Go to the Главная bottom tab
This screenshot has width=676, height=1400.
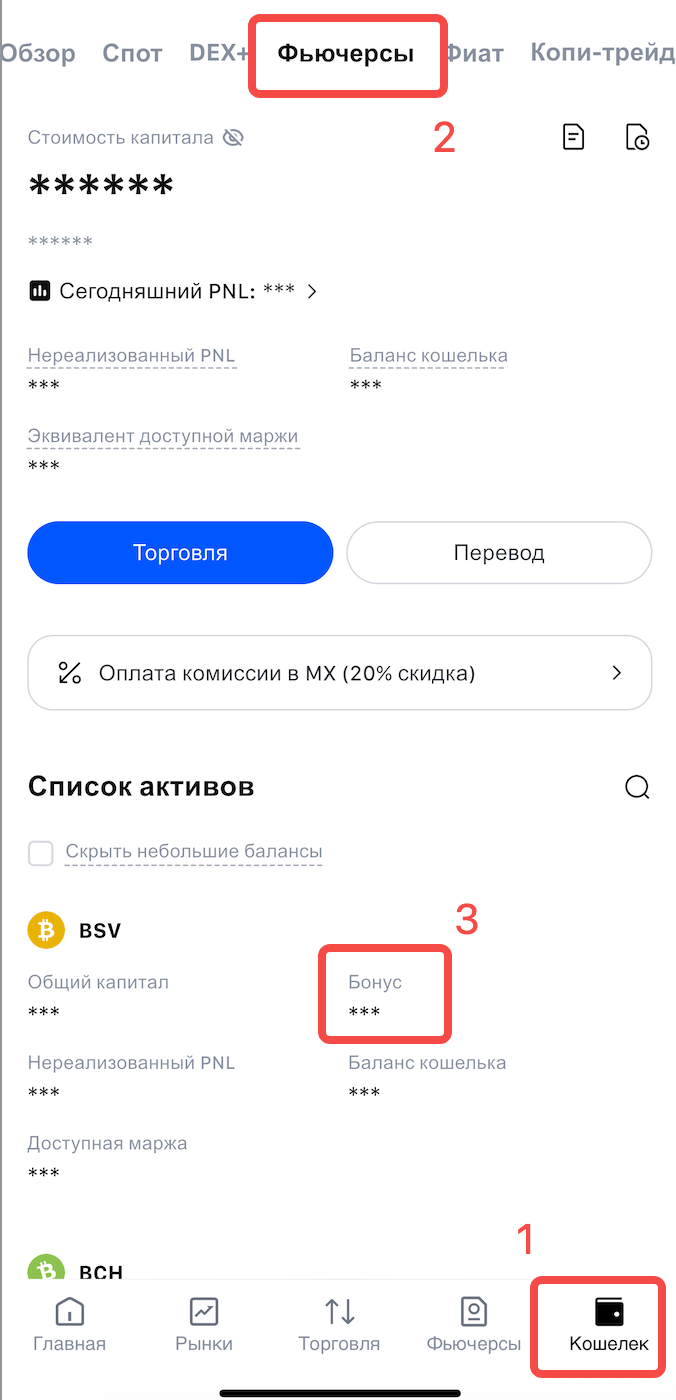tap(69, 1324)
